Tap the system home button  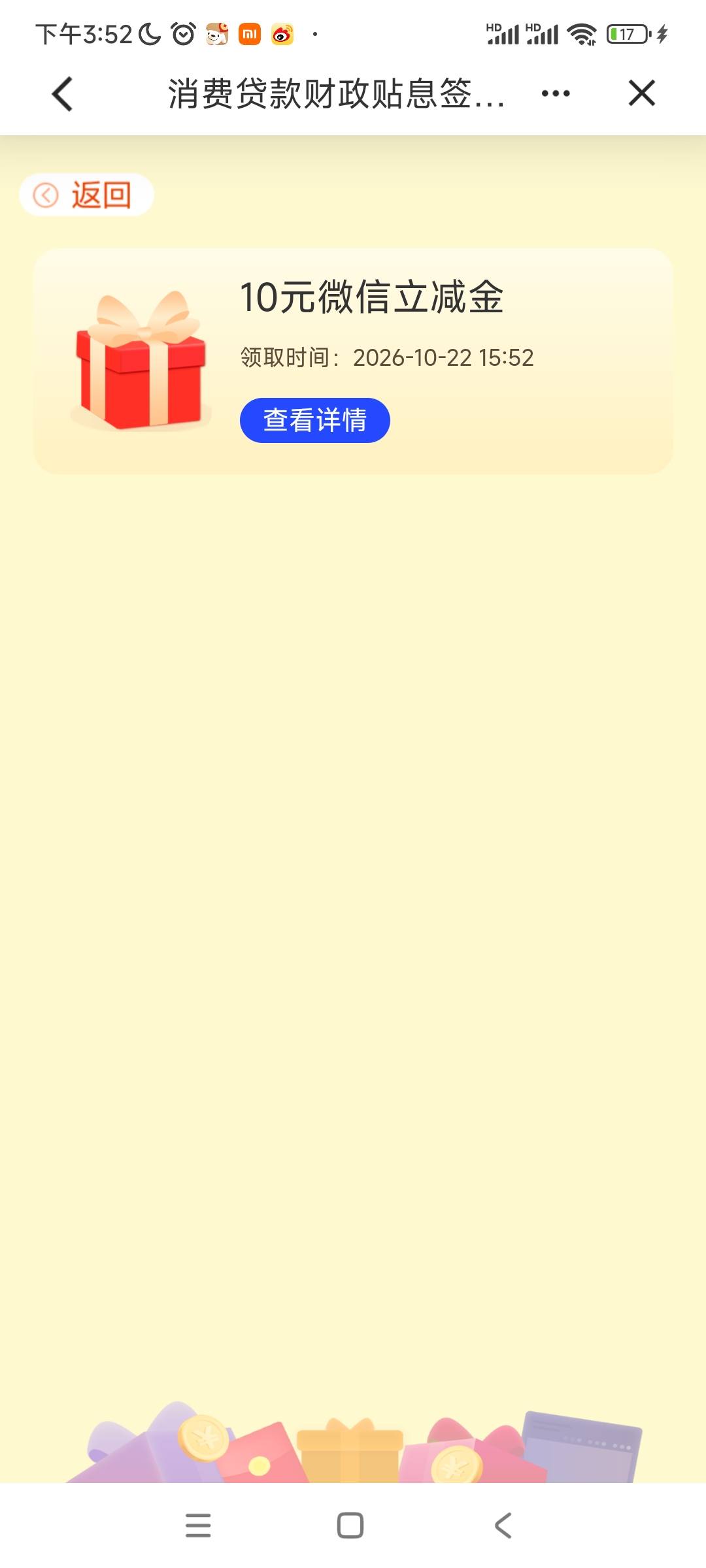coord(350,1526)
